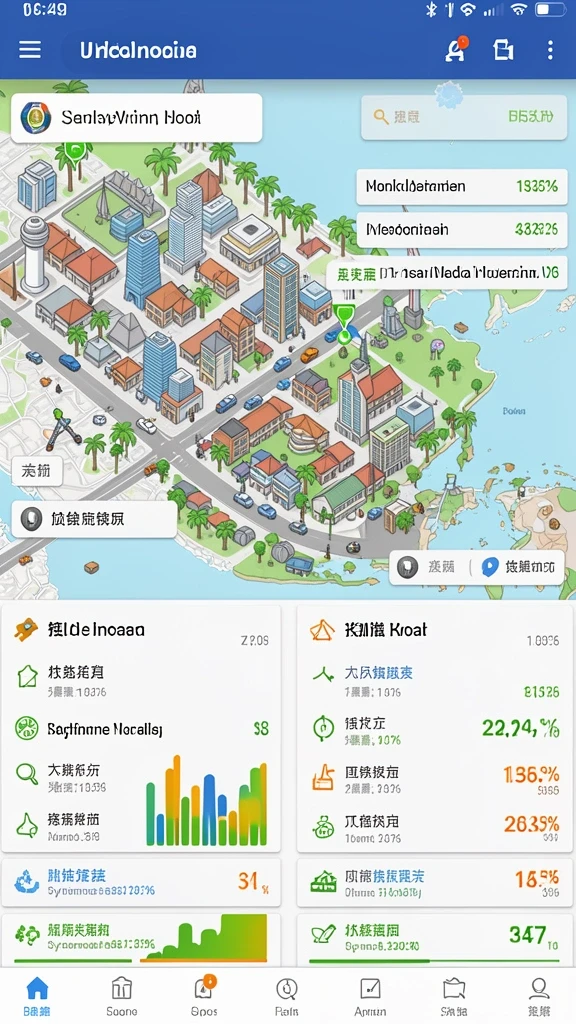This screenshot has width=576, height=1024.
Task: Open the three-dot overflow menu
Action: [x=550, y=50]
